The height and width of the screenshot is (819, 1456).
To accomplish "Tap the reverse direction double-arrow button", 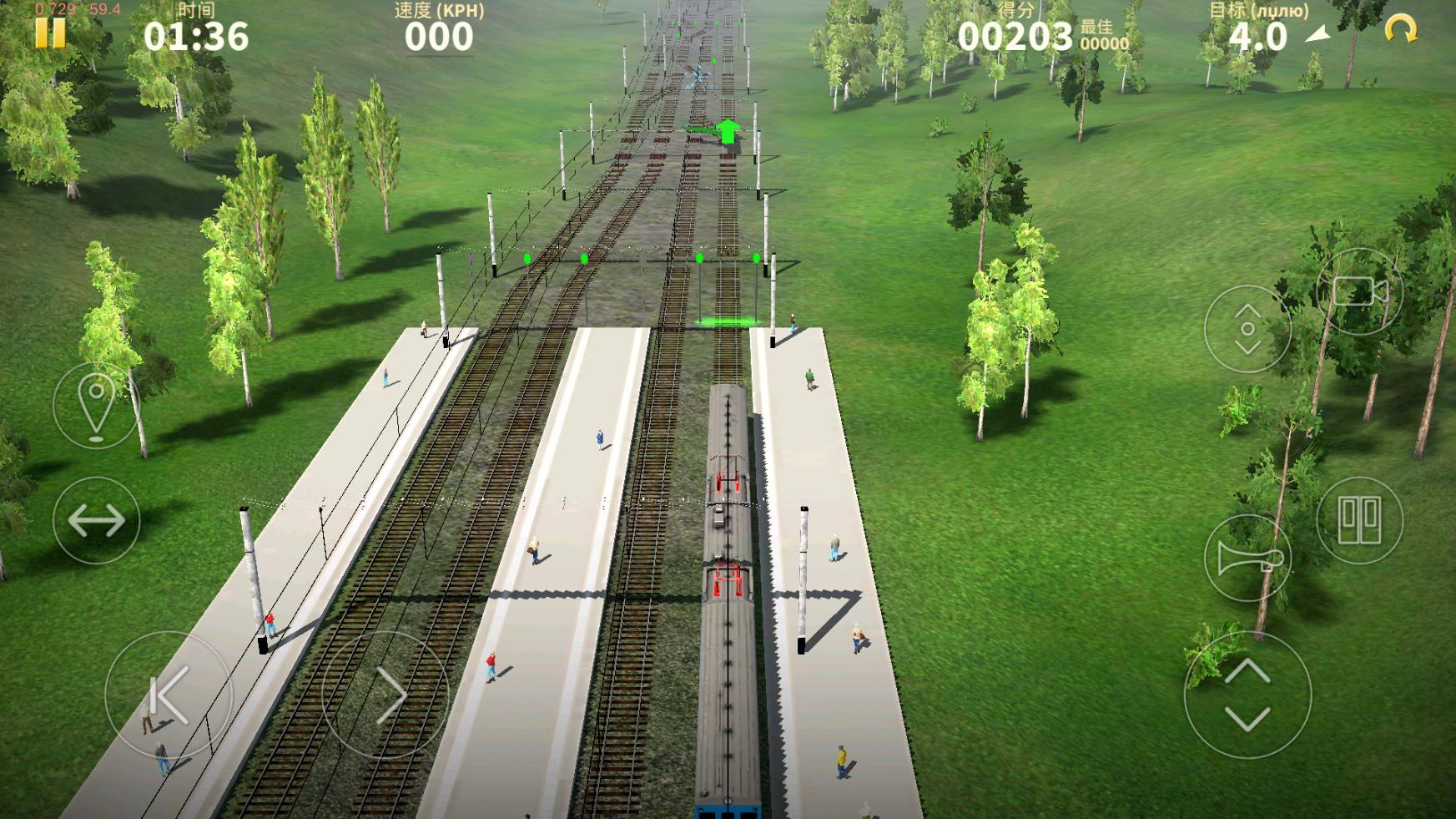I will coord(96,521).
